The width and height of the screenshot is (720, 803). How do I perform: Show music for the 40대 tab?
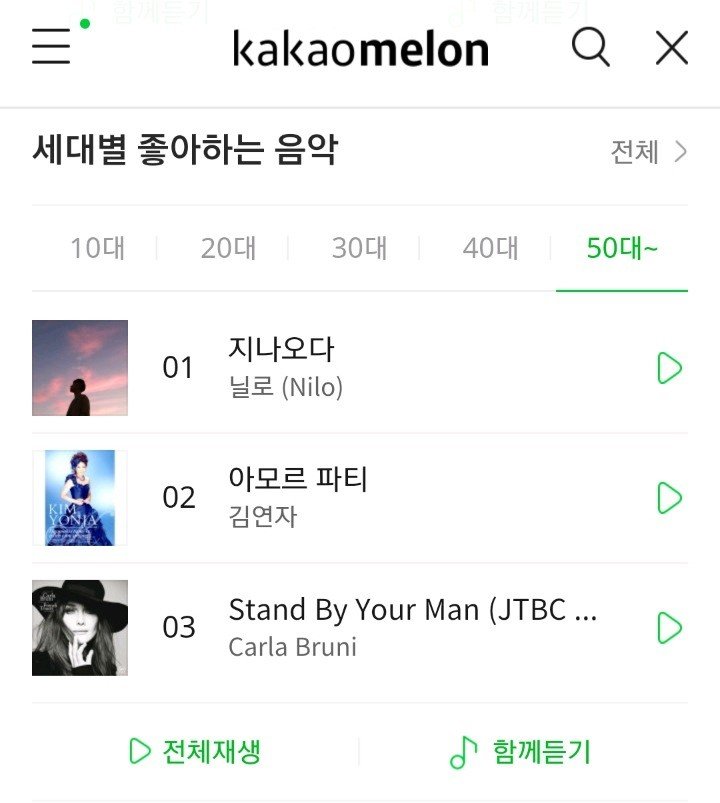click(x=490, y=248)
